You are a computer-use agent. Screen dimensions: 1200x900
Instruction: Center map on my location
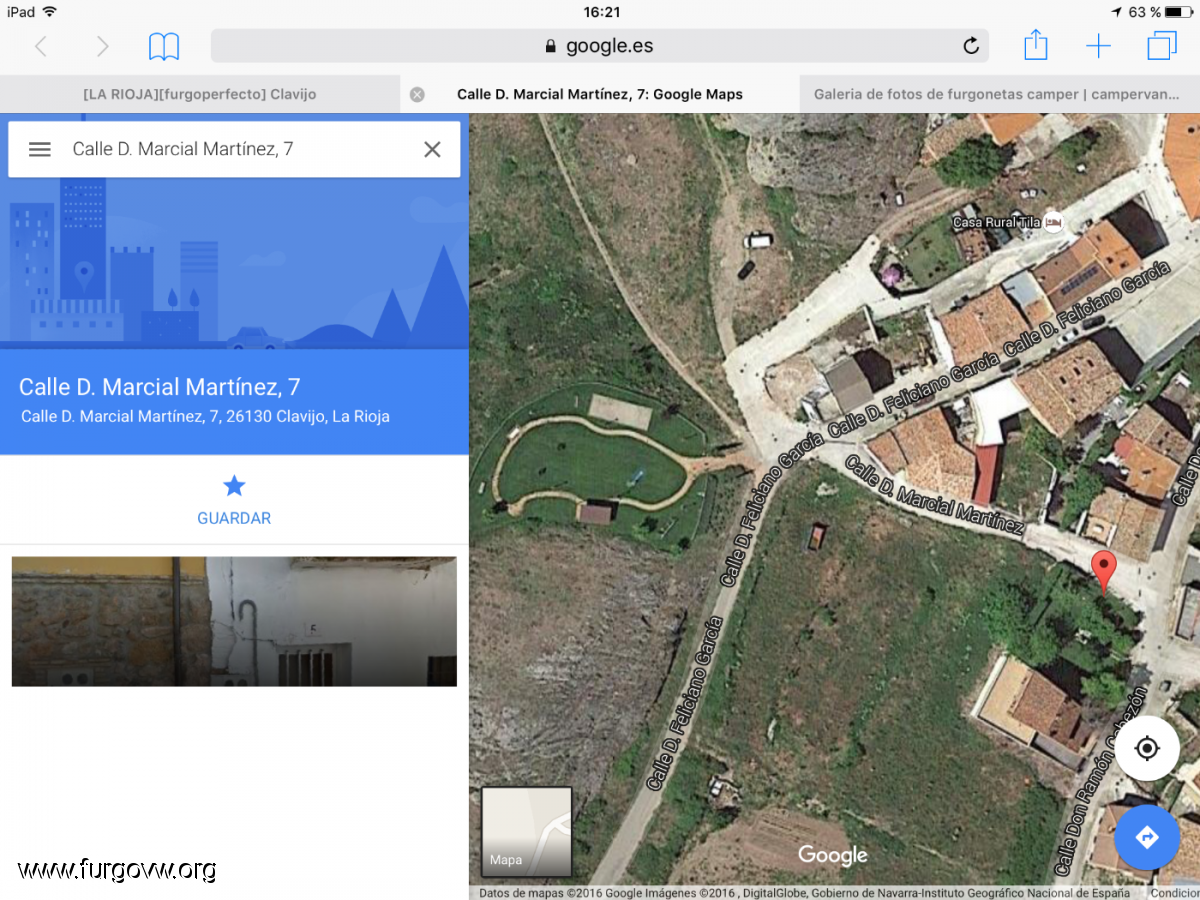coord(1147,748)
